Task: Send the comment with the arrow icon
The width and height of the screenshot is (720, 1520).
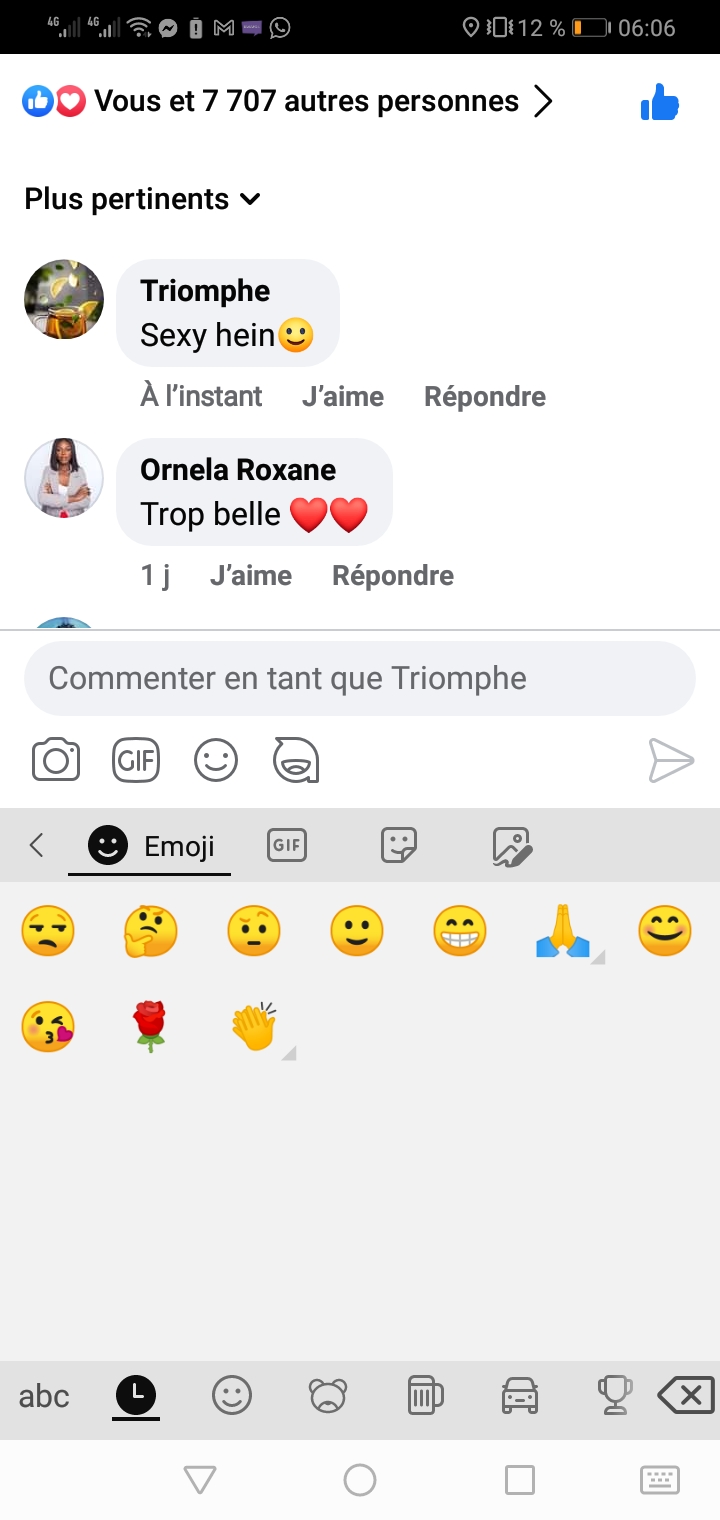Action: 671,761
